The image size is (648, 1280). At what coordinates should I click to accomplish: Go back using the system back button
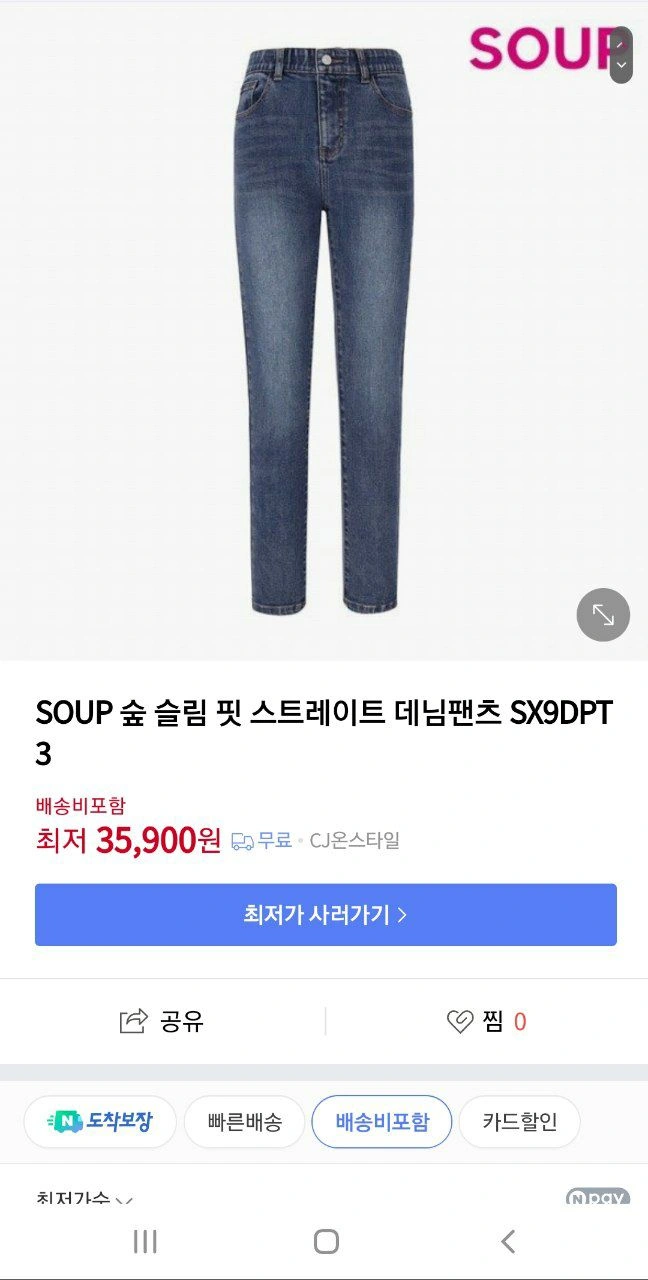tap(508, 1242)
